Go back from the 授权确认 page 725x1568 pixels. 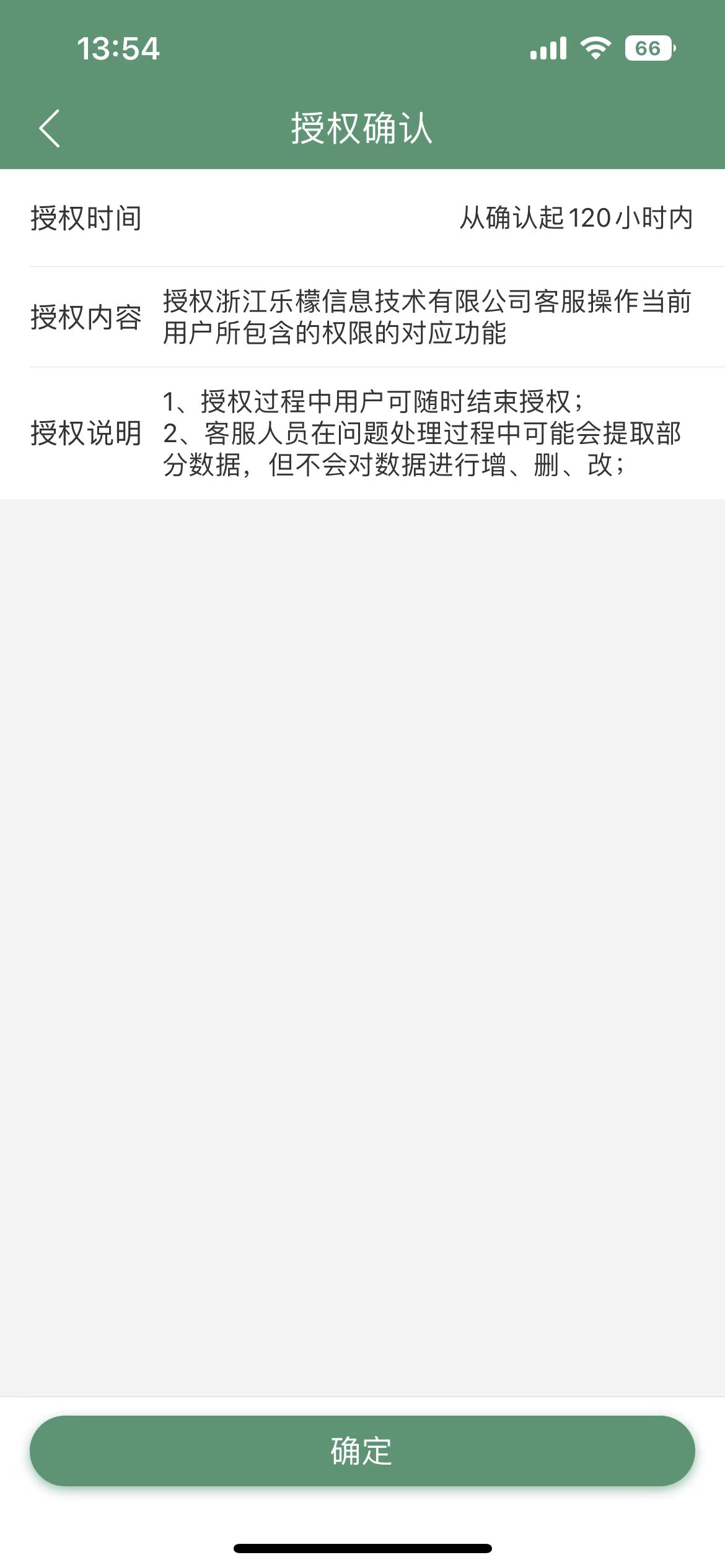50,129
